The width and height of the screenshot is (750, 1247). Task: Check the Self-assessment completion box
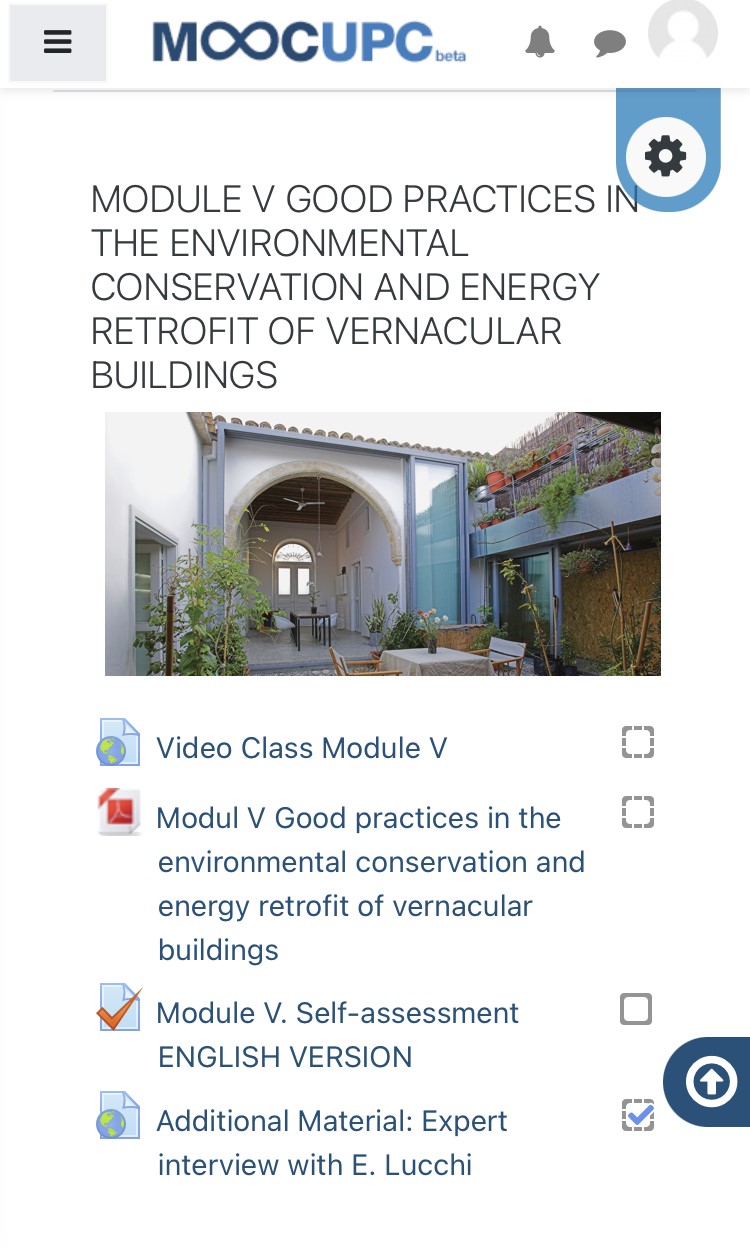(636, 1009)
